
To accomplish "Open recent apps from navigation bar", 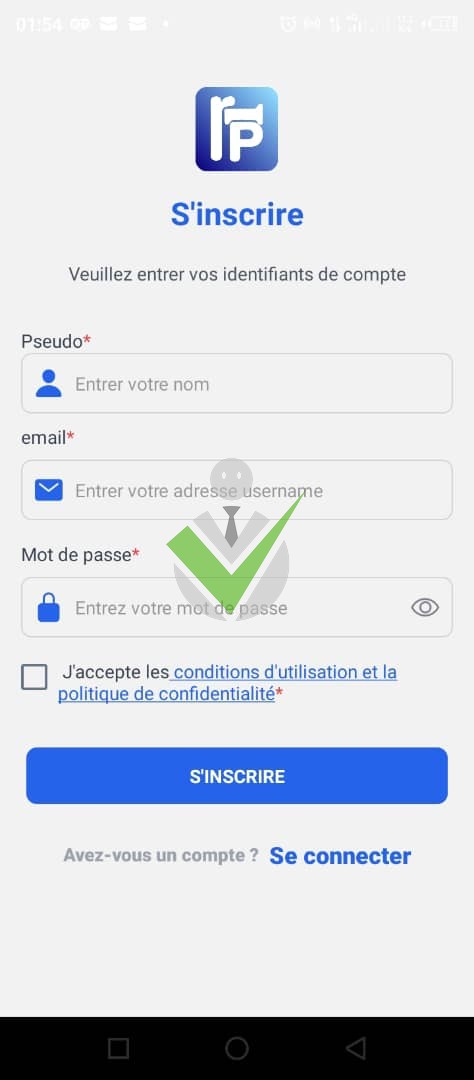I will click(118, 1048).
